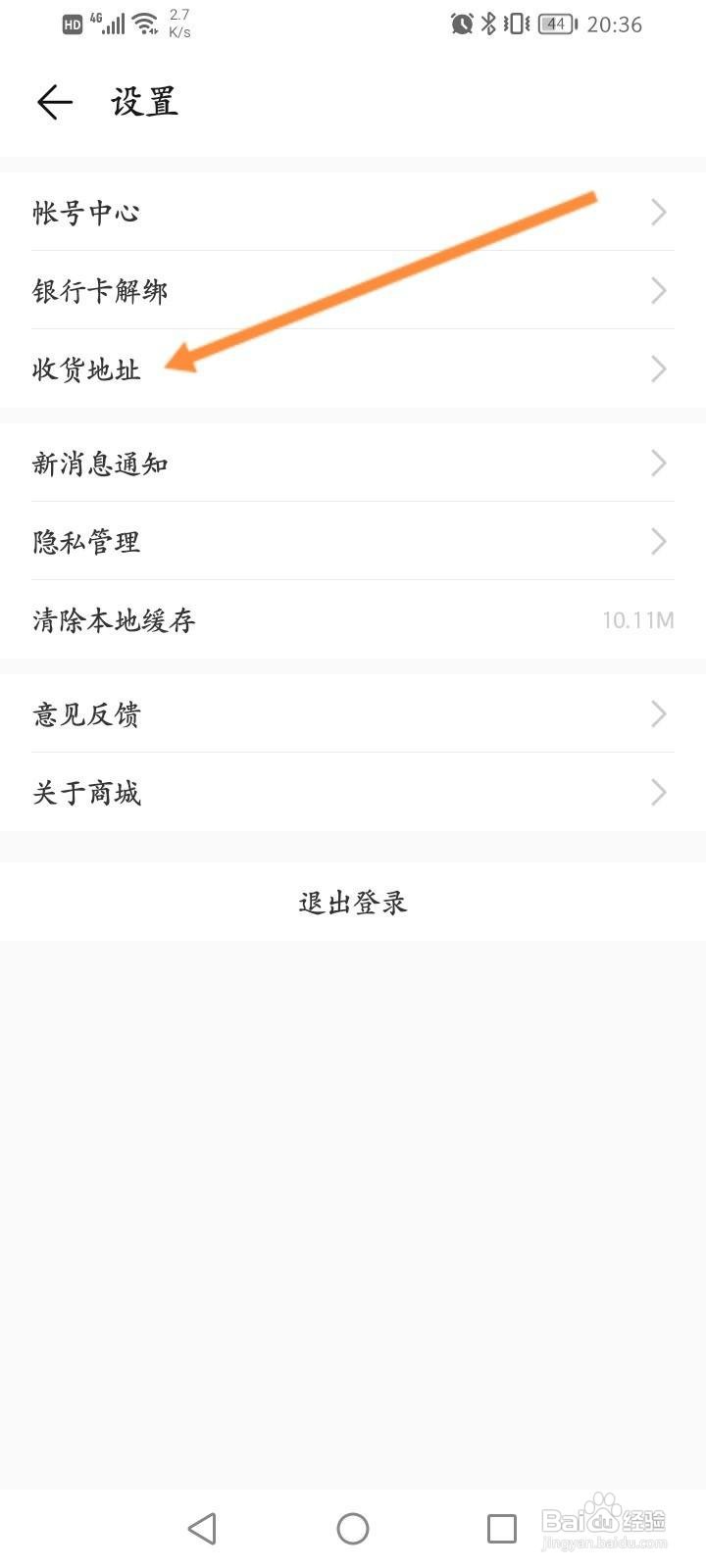Expand the 新消息通知 row chevron
This screenshot has width=706, height=1568.
(x=659, y=464)
